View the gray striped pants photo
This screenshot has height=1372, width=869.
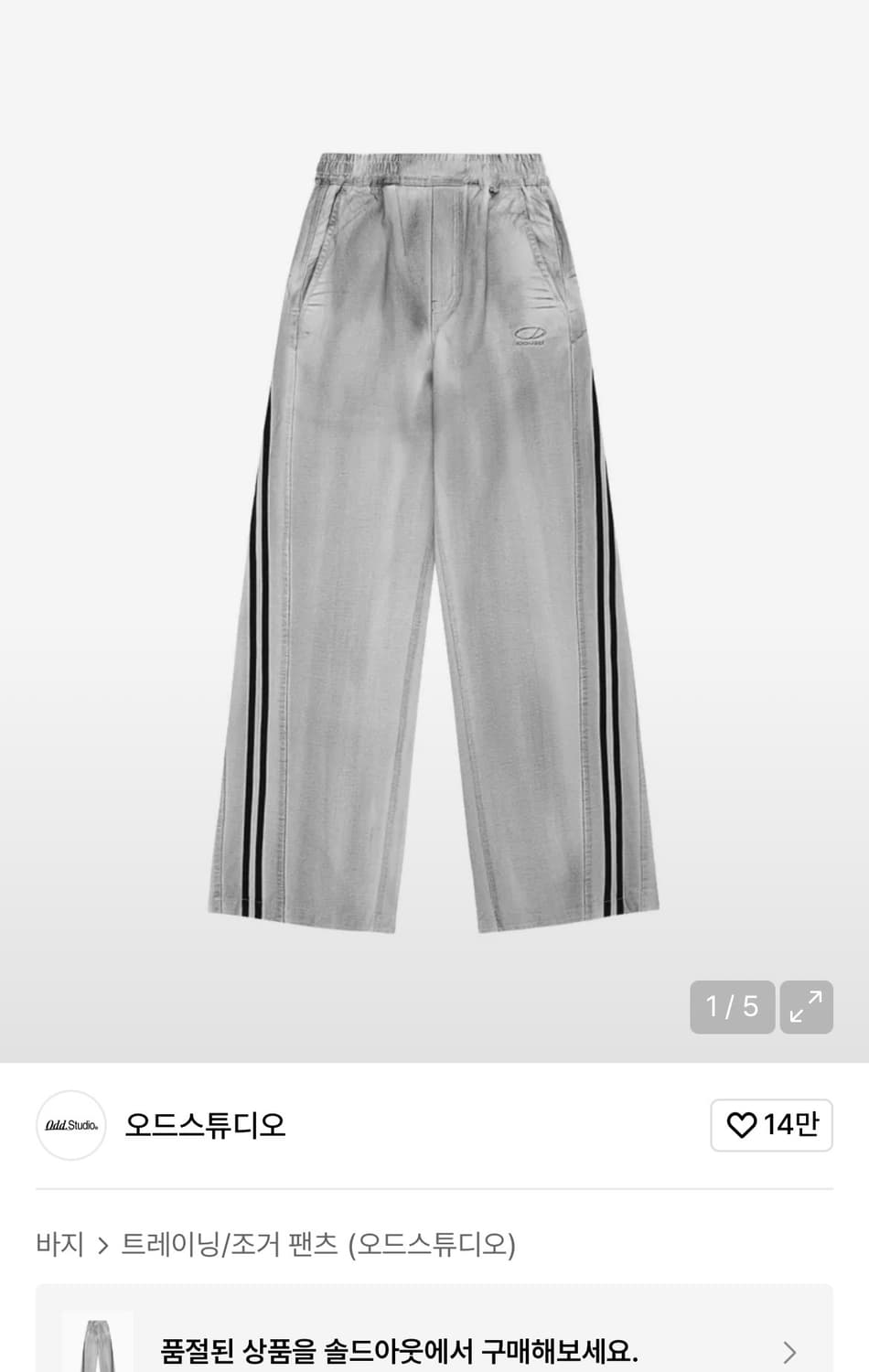click(434, 540)
